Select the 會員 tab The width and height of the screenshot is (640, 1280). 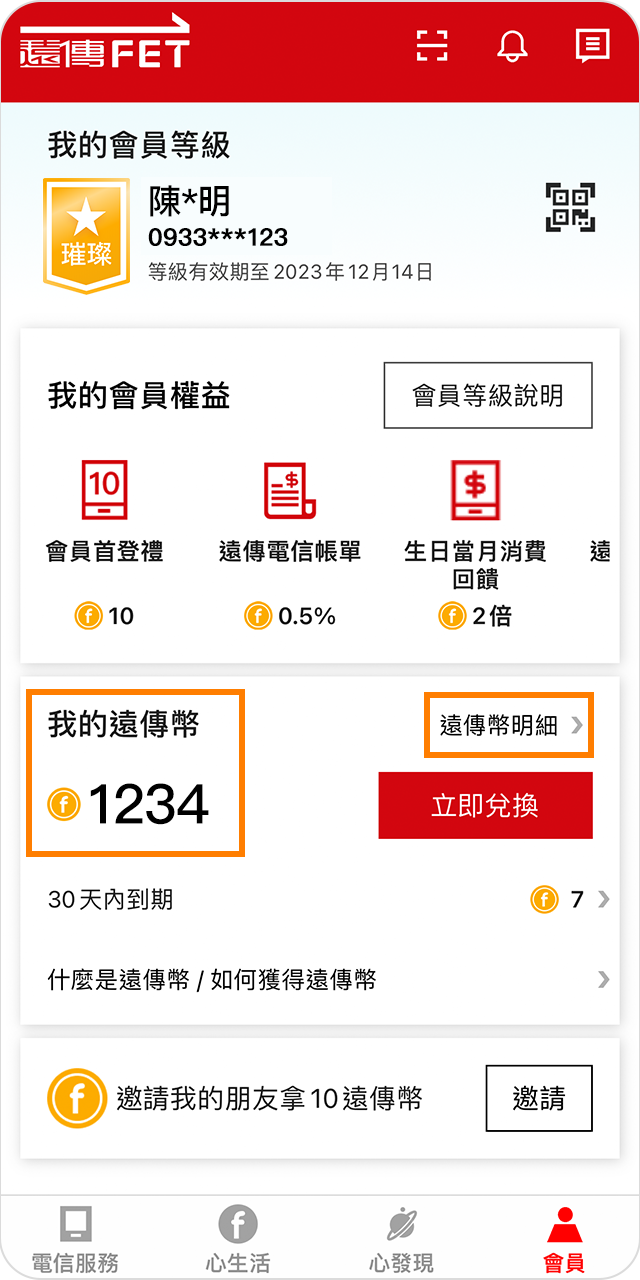(x=564, y=1239)
